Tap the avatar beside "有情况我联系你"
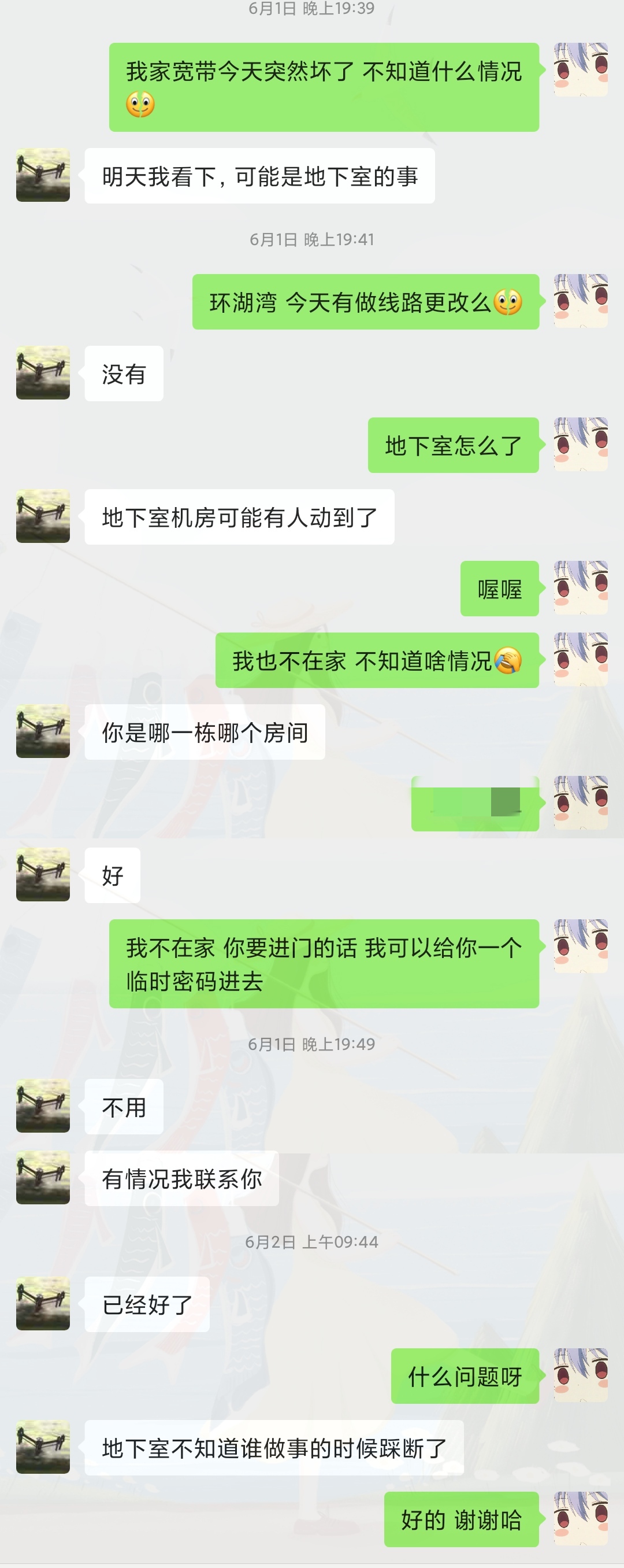This screenshot has height=1568, width=624. click(43, 1177)
